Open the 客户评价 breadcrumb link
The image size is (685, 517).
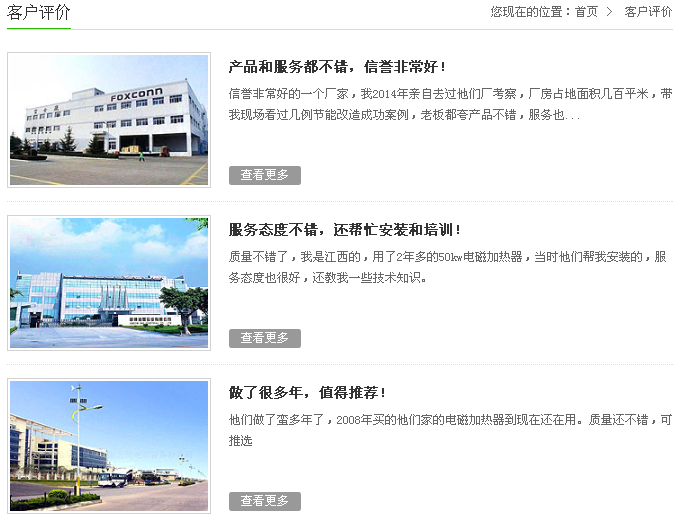(x=648, y=12)
